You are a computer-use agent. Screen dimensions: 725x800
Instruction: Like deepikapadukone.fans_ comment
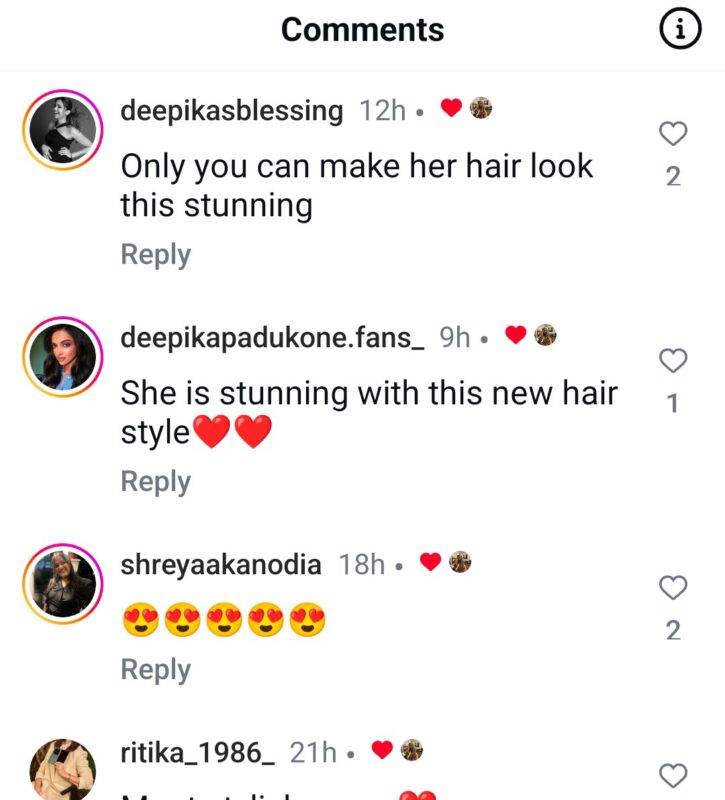coord(674,360)
